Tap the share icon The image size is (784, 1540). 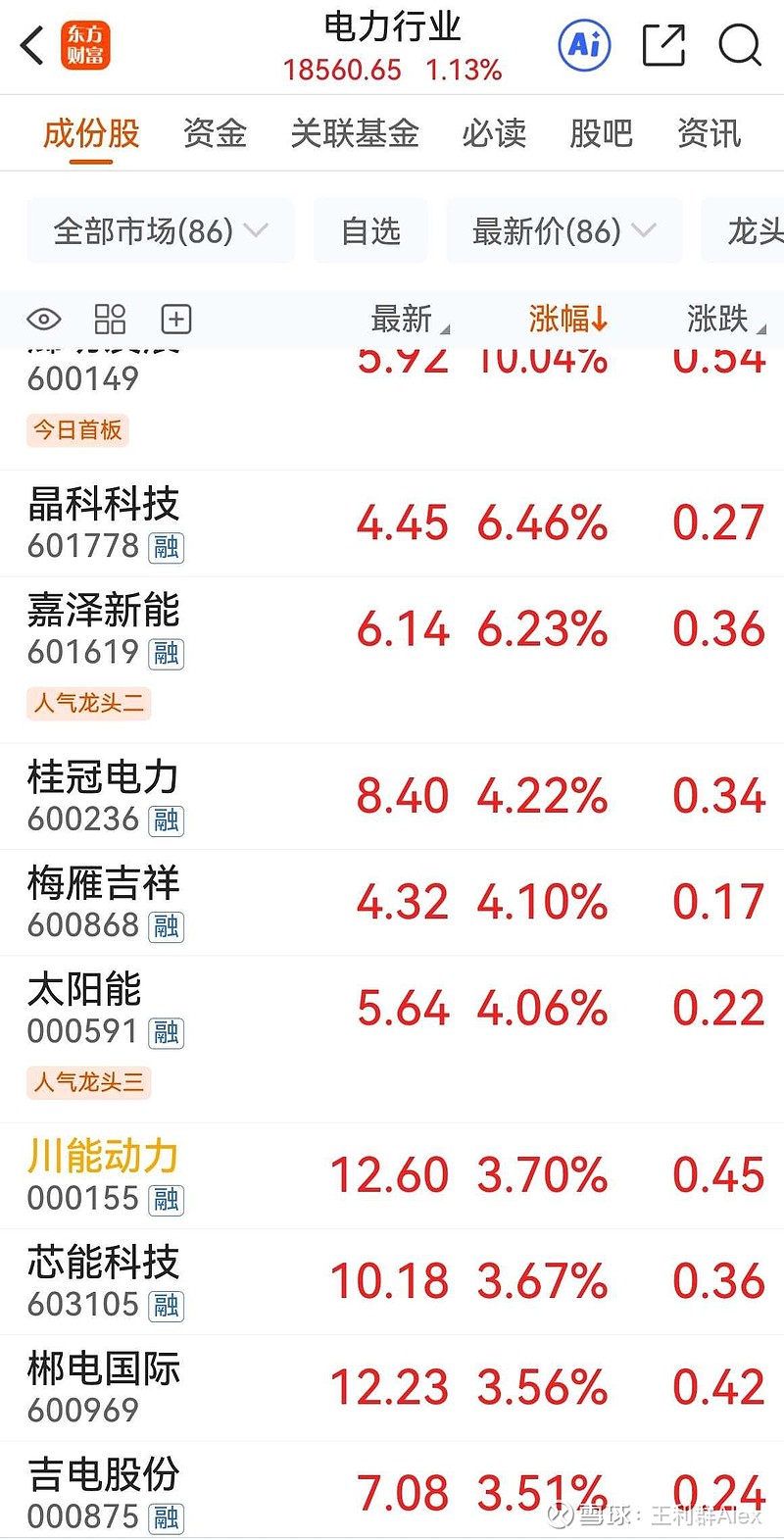point(662,45)
